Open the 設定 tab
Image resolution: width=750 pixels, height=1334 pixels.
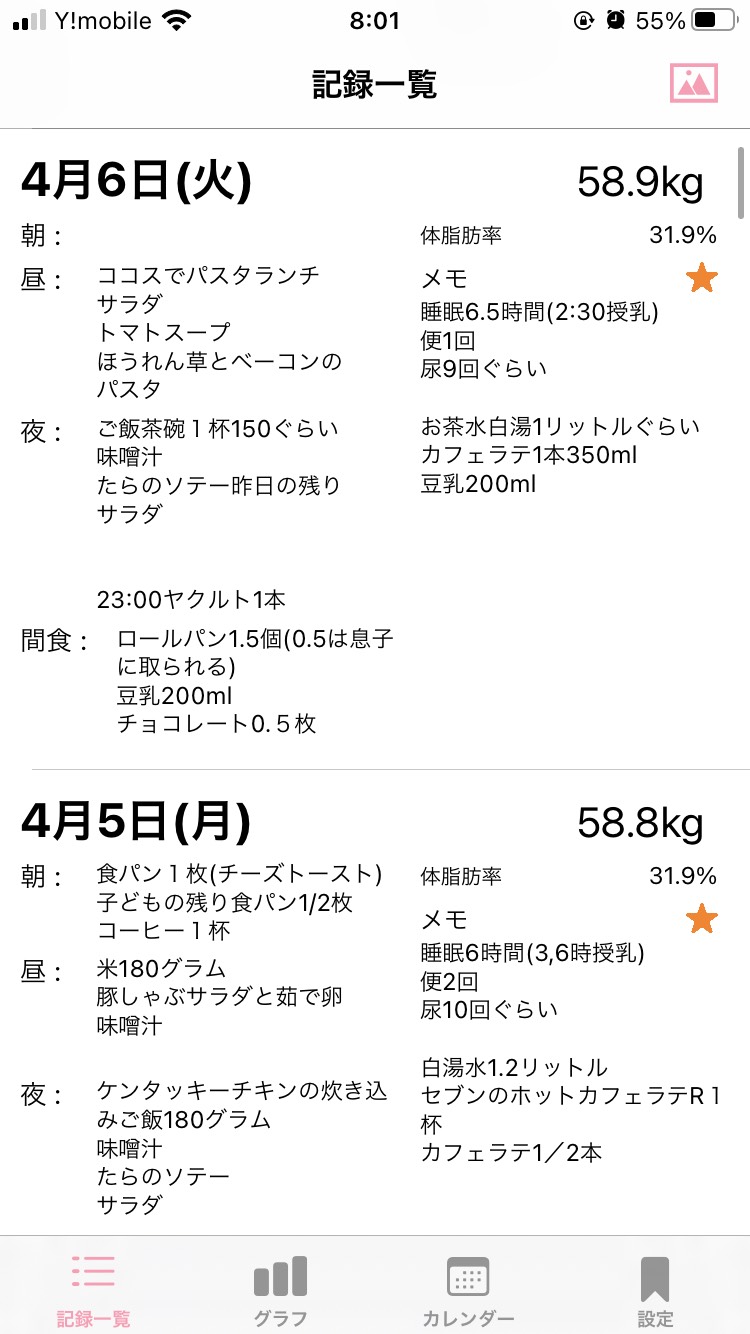pyautogui.click(x=655, y=1289)
